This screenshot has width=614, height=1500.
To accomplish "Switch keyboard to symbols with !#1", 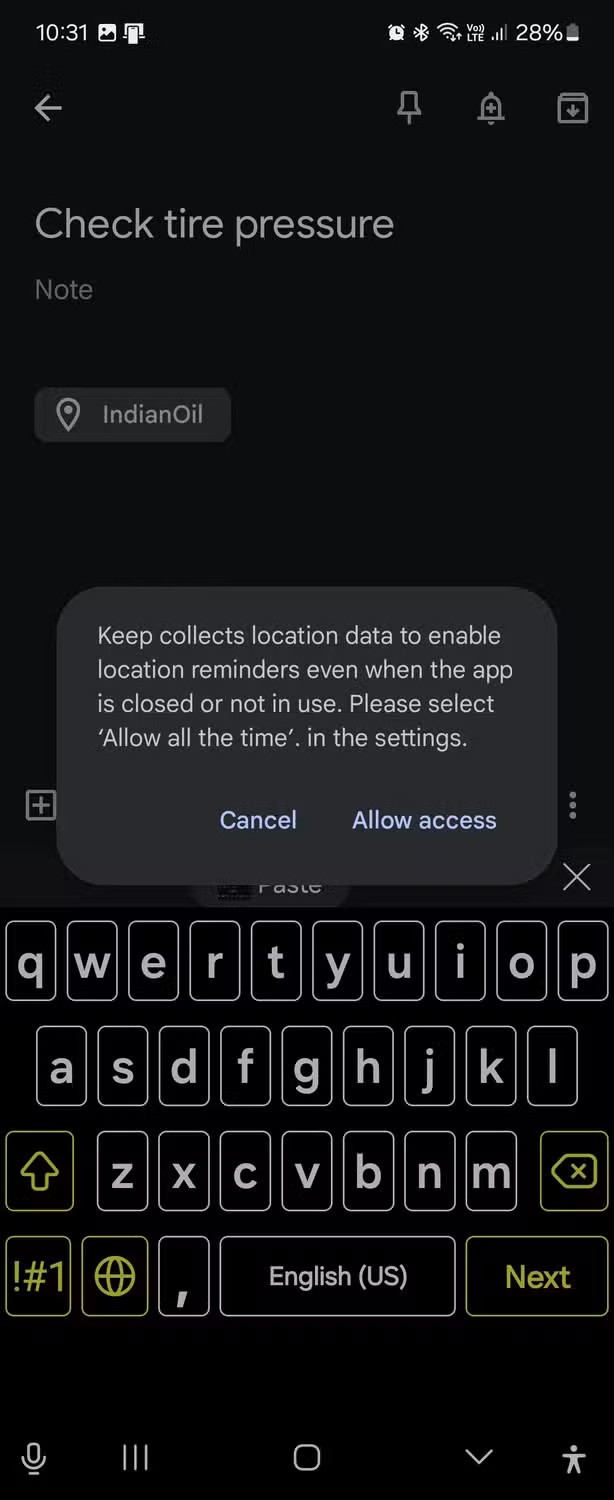I will (x=38, y=1276).
